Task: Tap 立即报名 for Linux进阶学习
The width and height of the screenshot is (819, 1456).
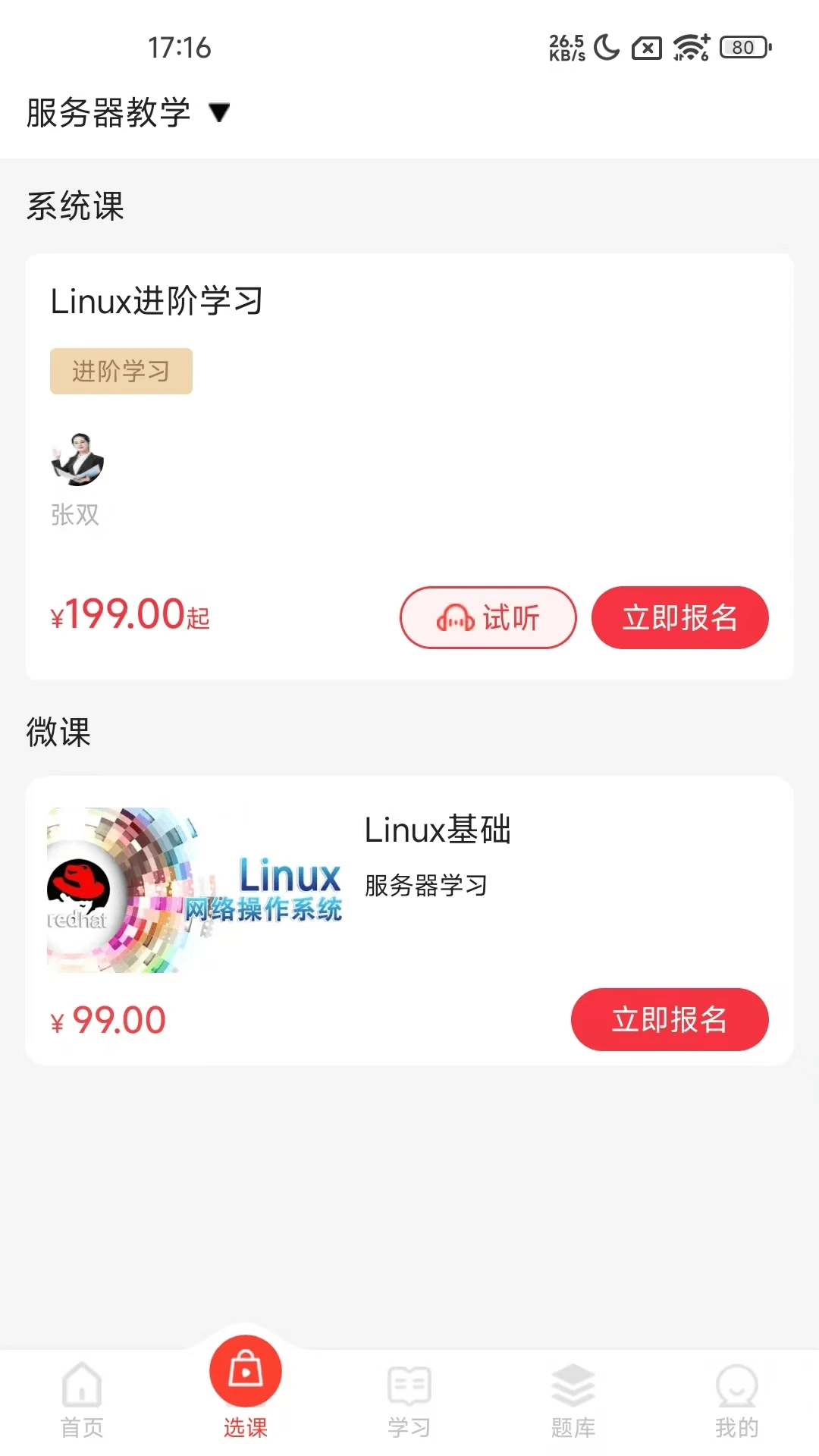Action: pos(680,618)
